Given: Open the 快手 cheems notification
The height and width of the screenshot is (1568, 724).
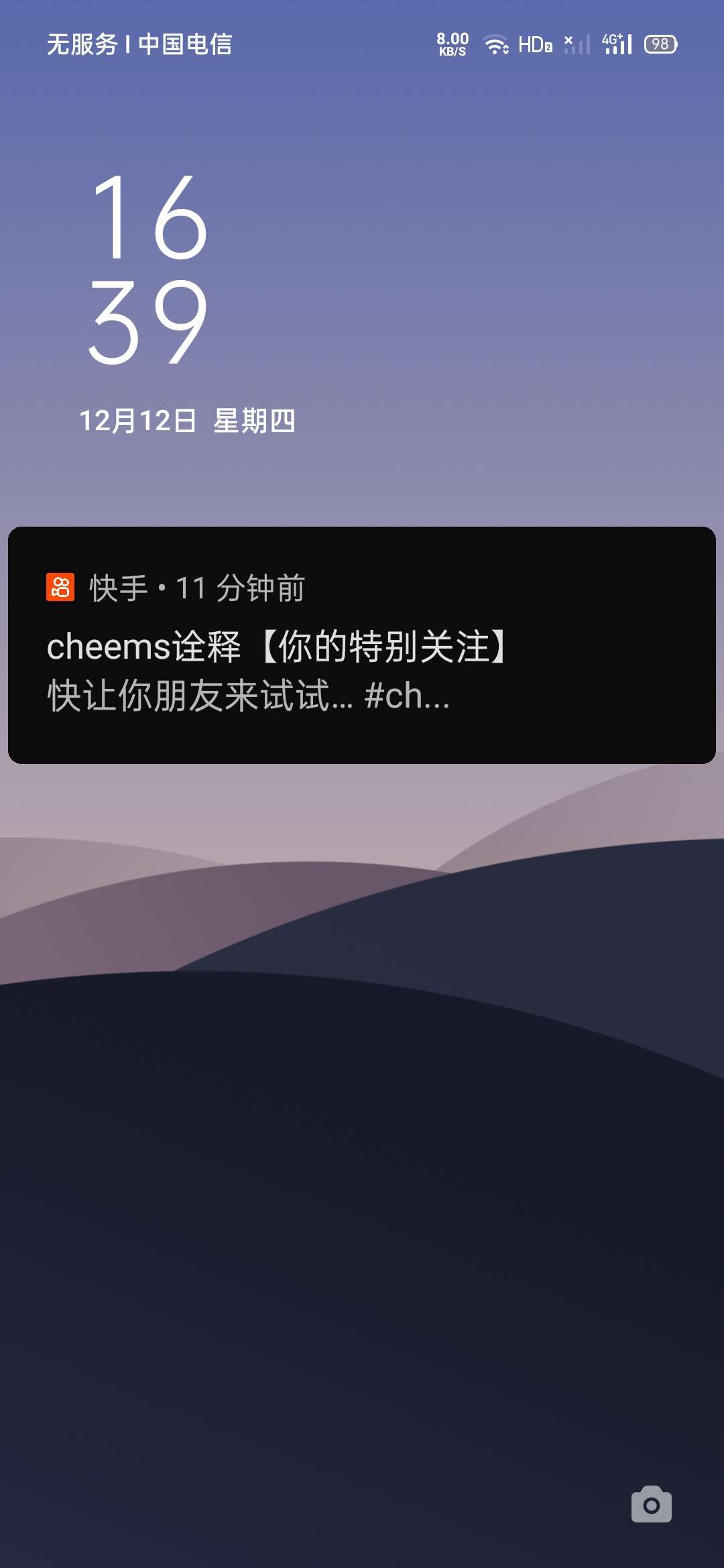Looking at the screenshot, I should [362, 645].
